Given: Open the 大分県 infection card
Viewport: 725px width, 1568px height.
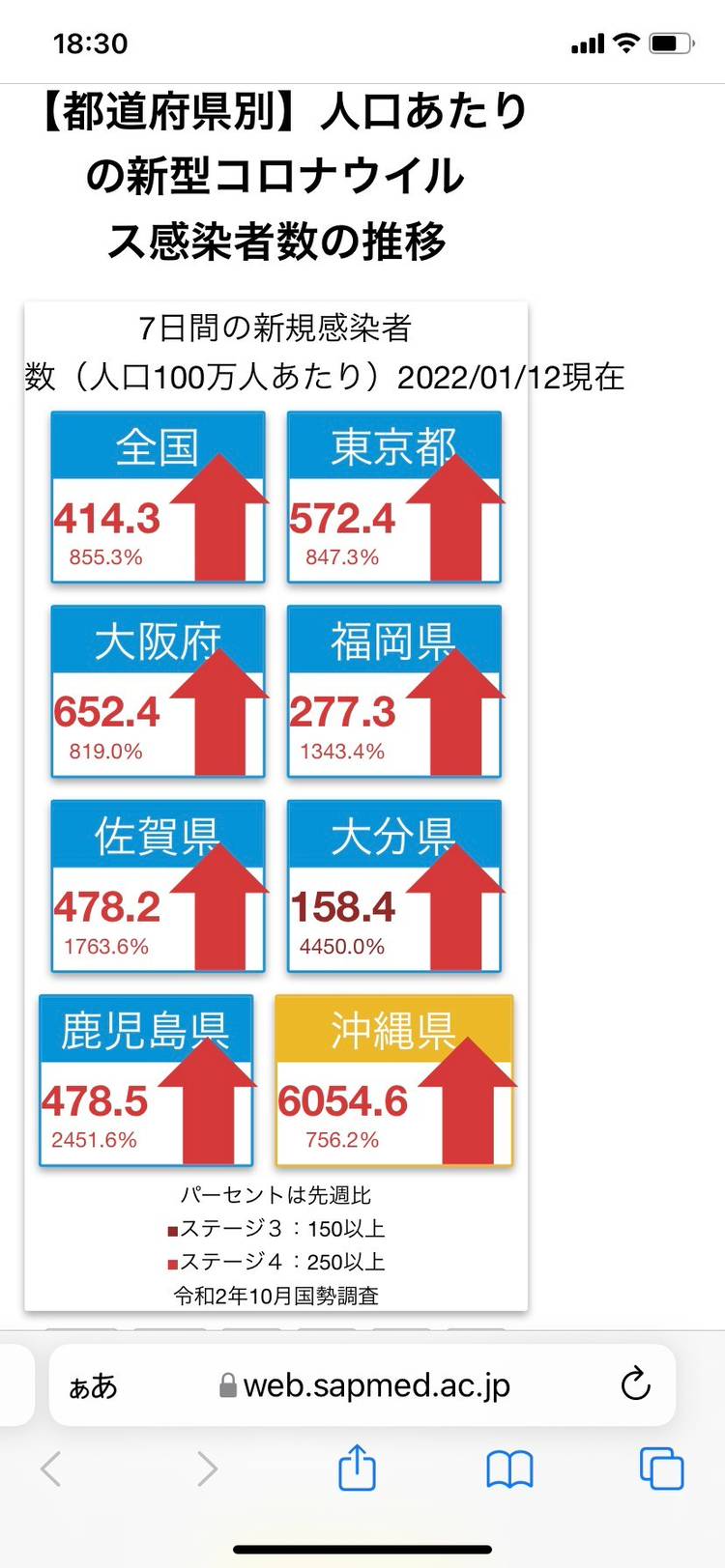Looking at the screenshot, I should tap(393, 886).
